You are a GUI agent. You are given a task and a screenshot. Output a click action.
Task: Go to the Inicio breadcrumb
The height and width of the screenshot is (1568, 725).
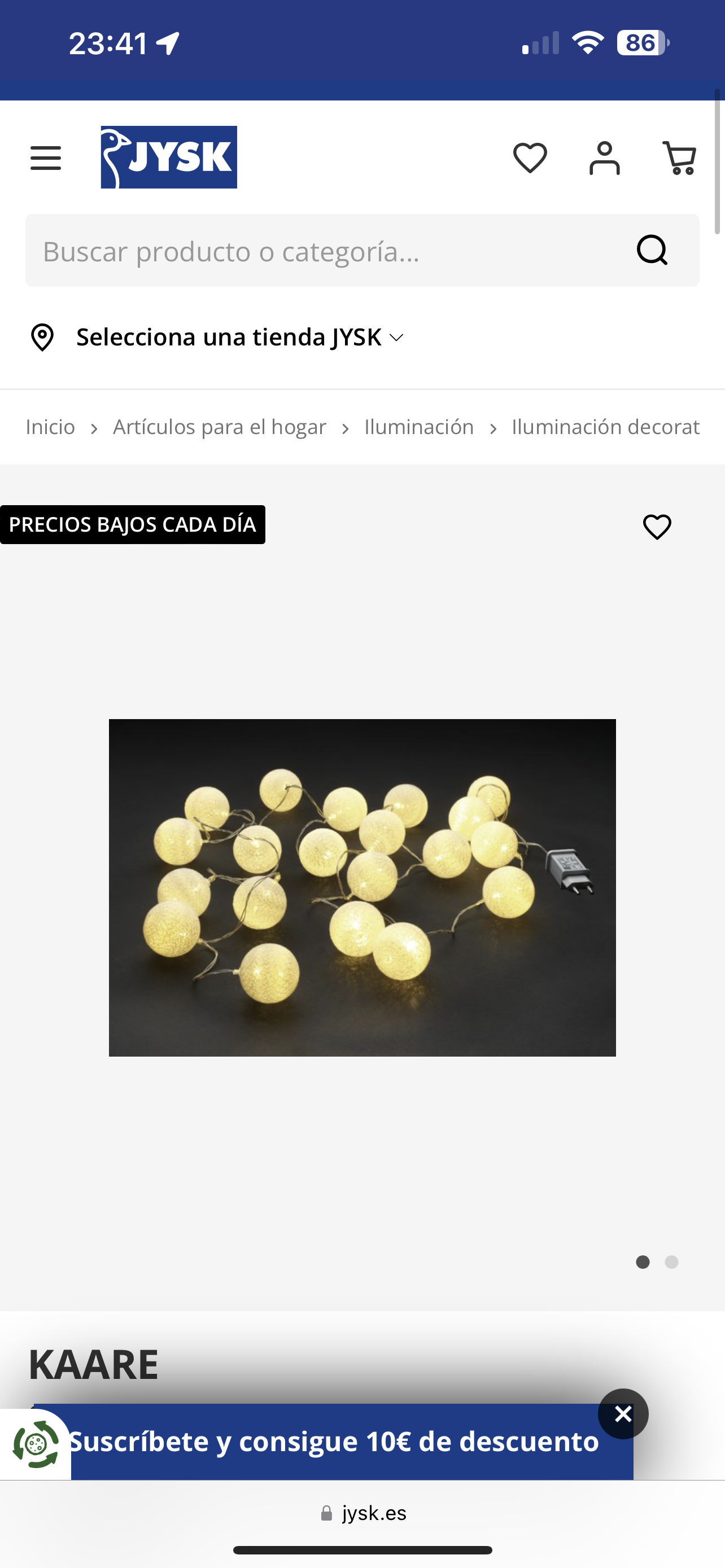[50, 427]
